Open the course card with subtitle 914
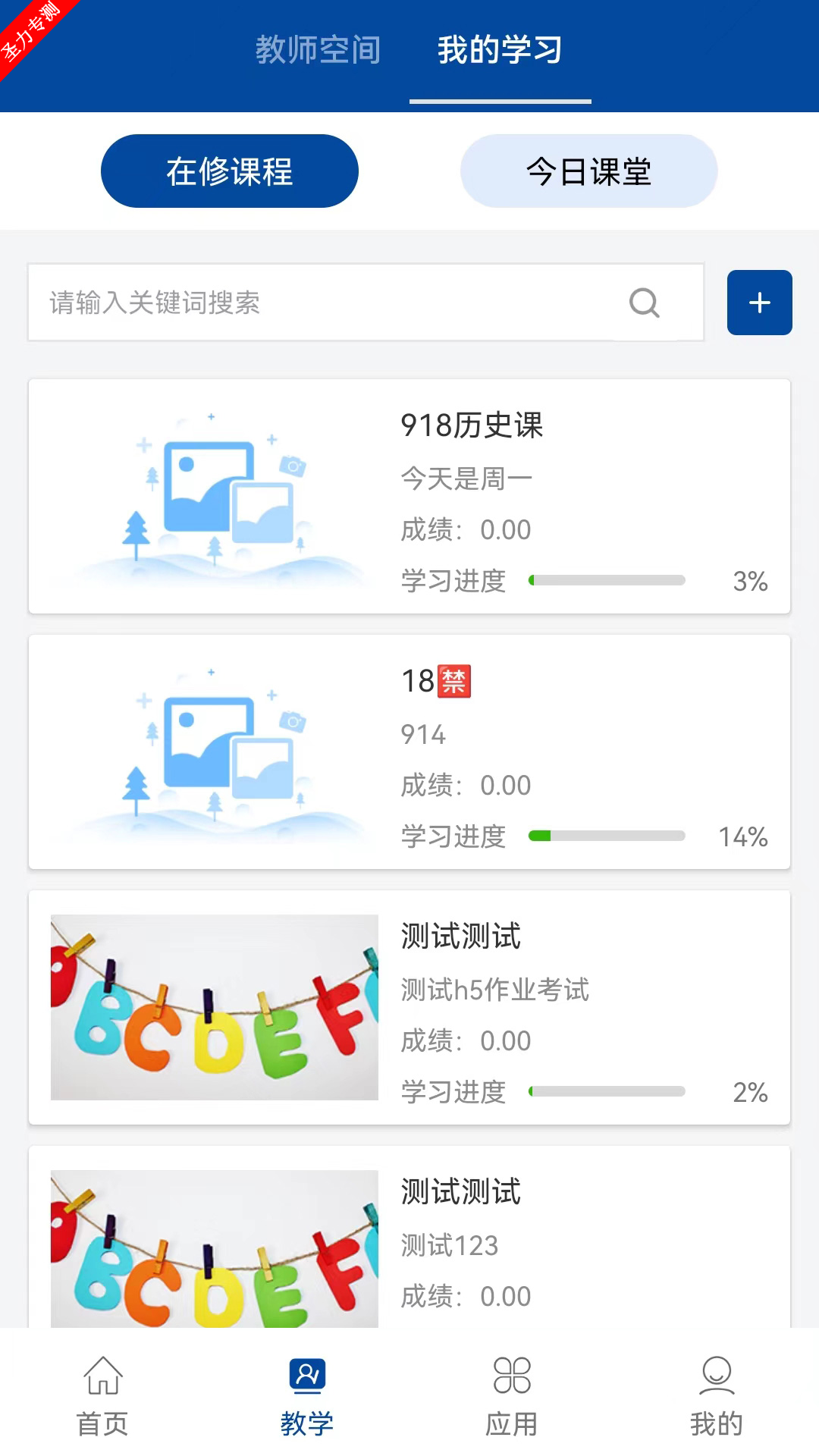The width and height of the screenshot is (819, 1456). click(409, 752)
